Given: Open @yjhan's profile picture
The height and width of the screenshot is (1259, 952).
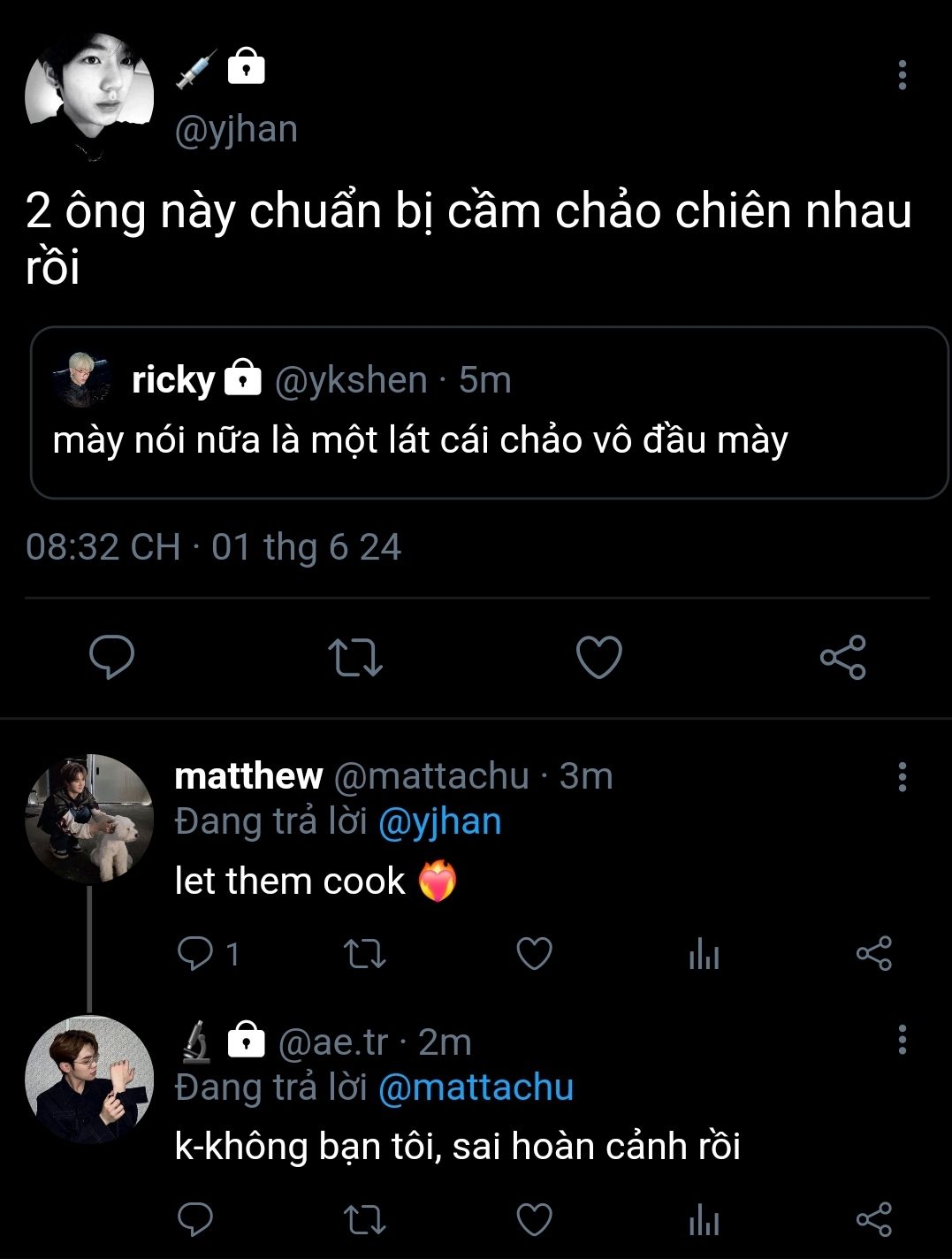Looking at the screenshot, I should (89, 94).
